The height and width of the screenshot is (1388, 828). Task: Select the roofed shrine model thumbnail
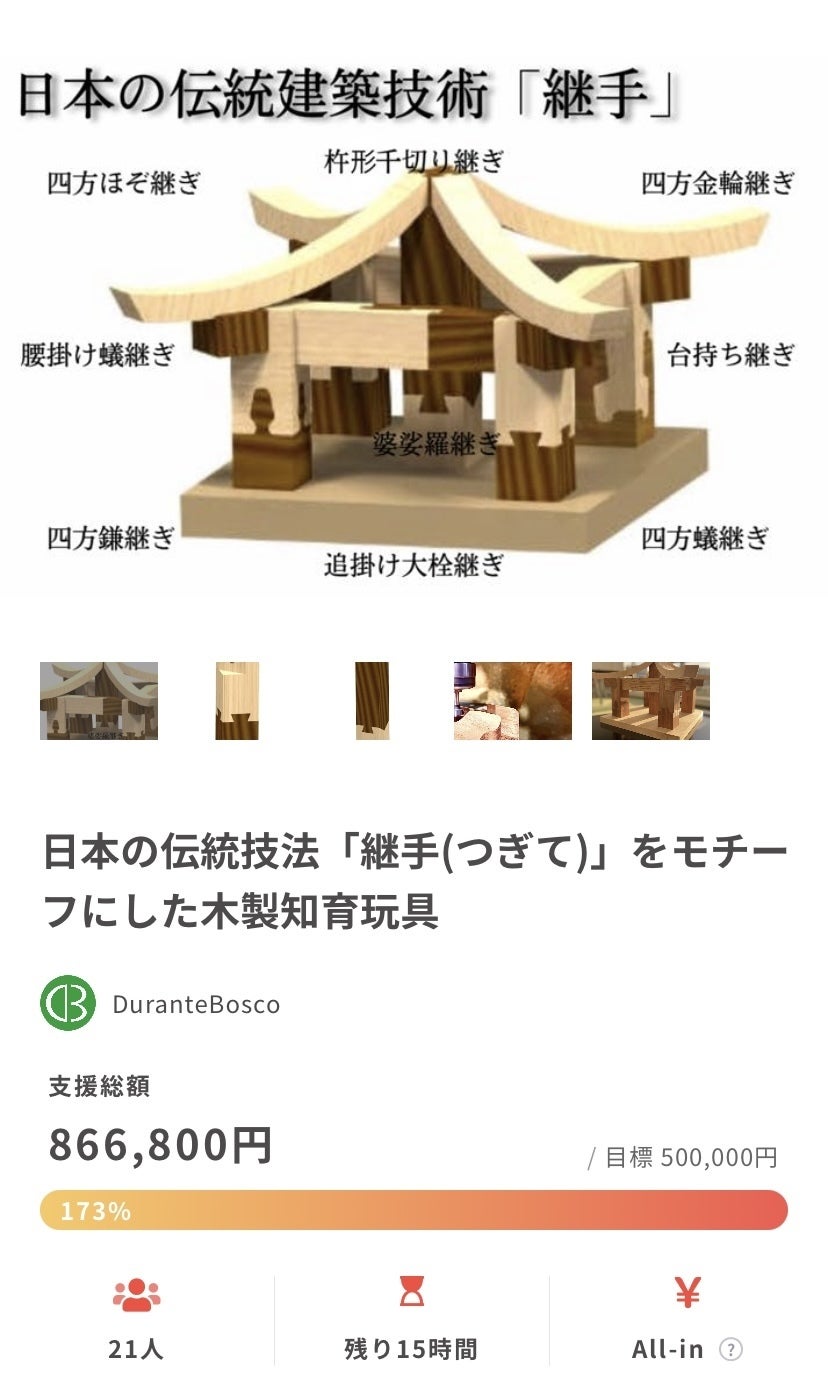click(99, 701)
